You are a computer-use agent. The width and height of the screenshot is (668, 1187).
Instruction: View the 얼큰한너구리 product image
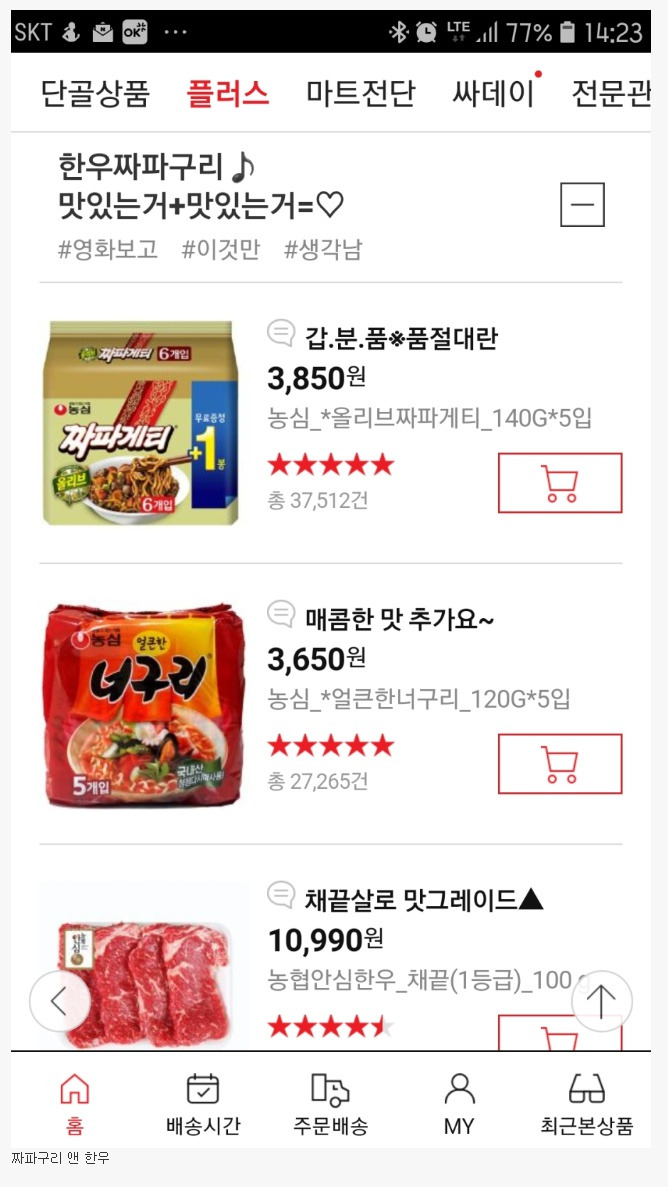point(143,705)
